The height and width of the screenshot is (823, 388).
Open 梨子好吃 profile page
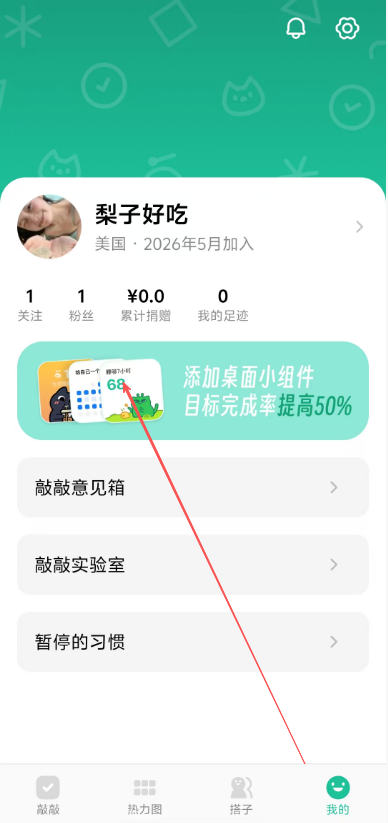pos(192,227)
